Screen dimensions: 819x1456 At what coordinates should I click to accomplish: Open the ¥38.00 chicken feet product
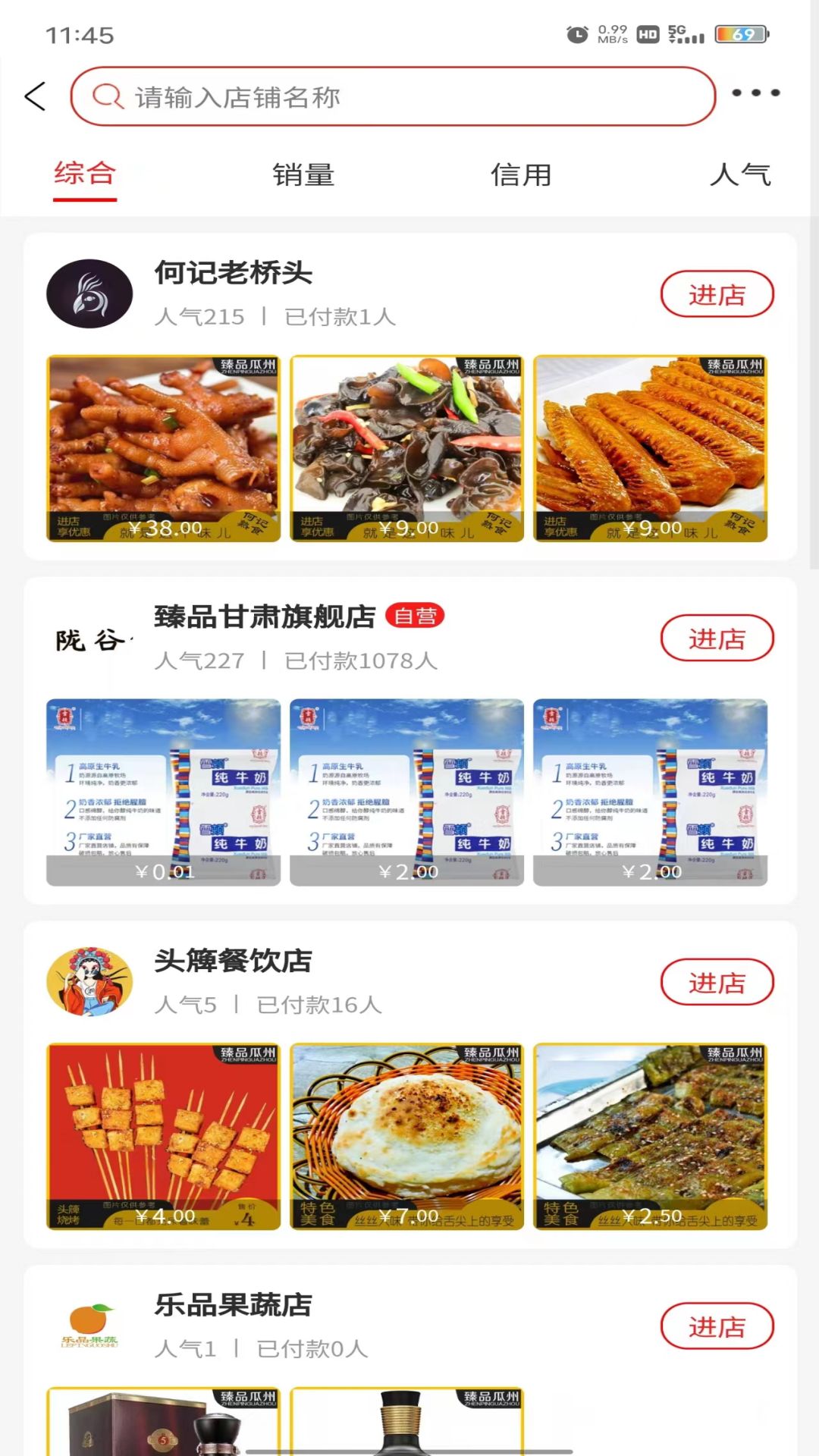[164, 449]
